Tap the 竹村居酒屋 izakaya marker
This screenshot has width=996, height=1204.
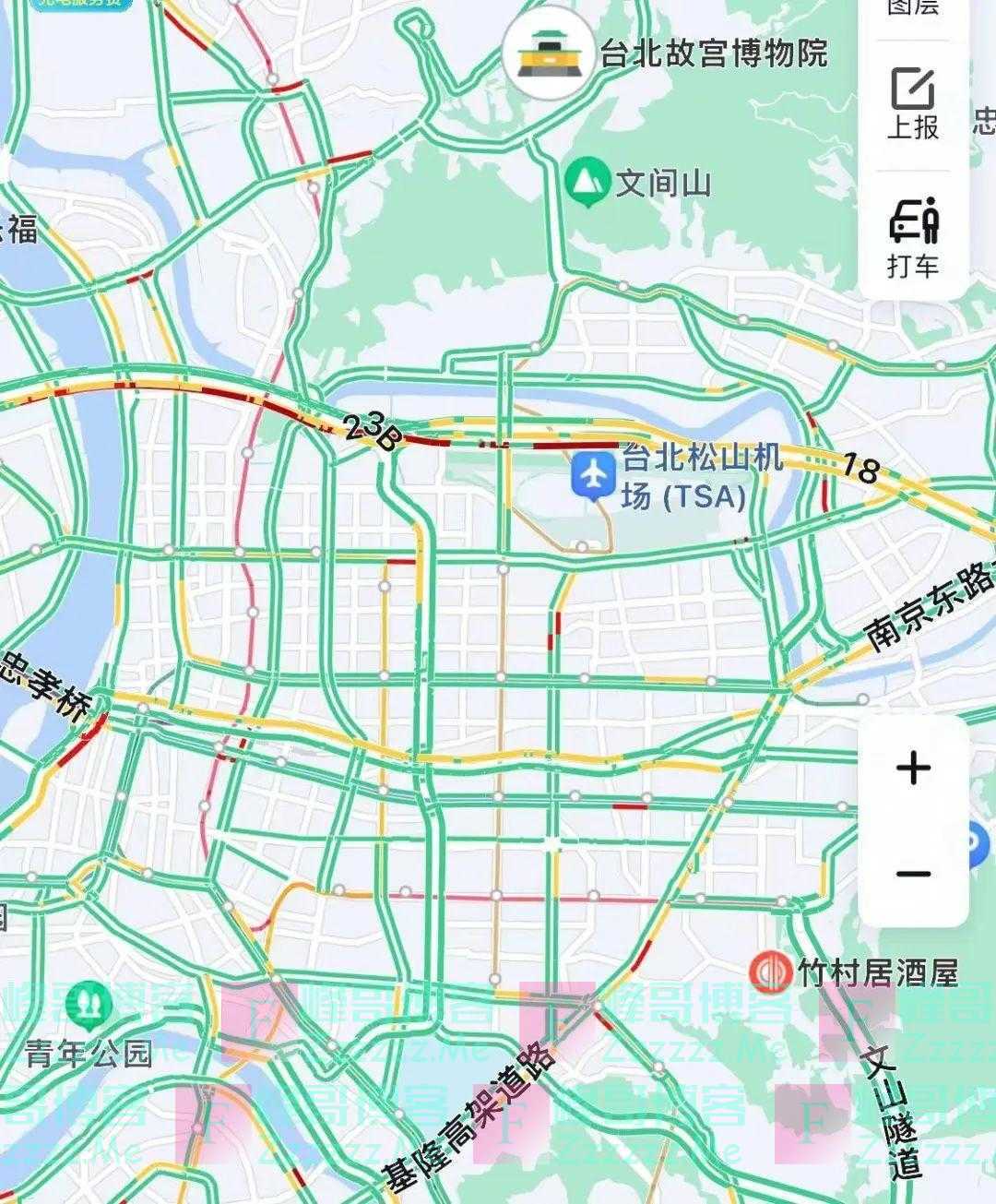(770, 970)
